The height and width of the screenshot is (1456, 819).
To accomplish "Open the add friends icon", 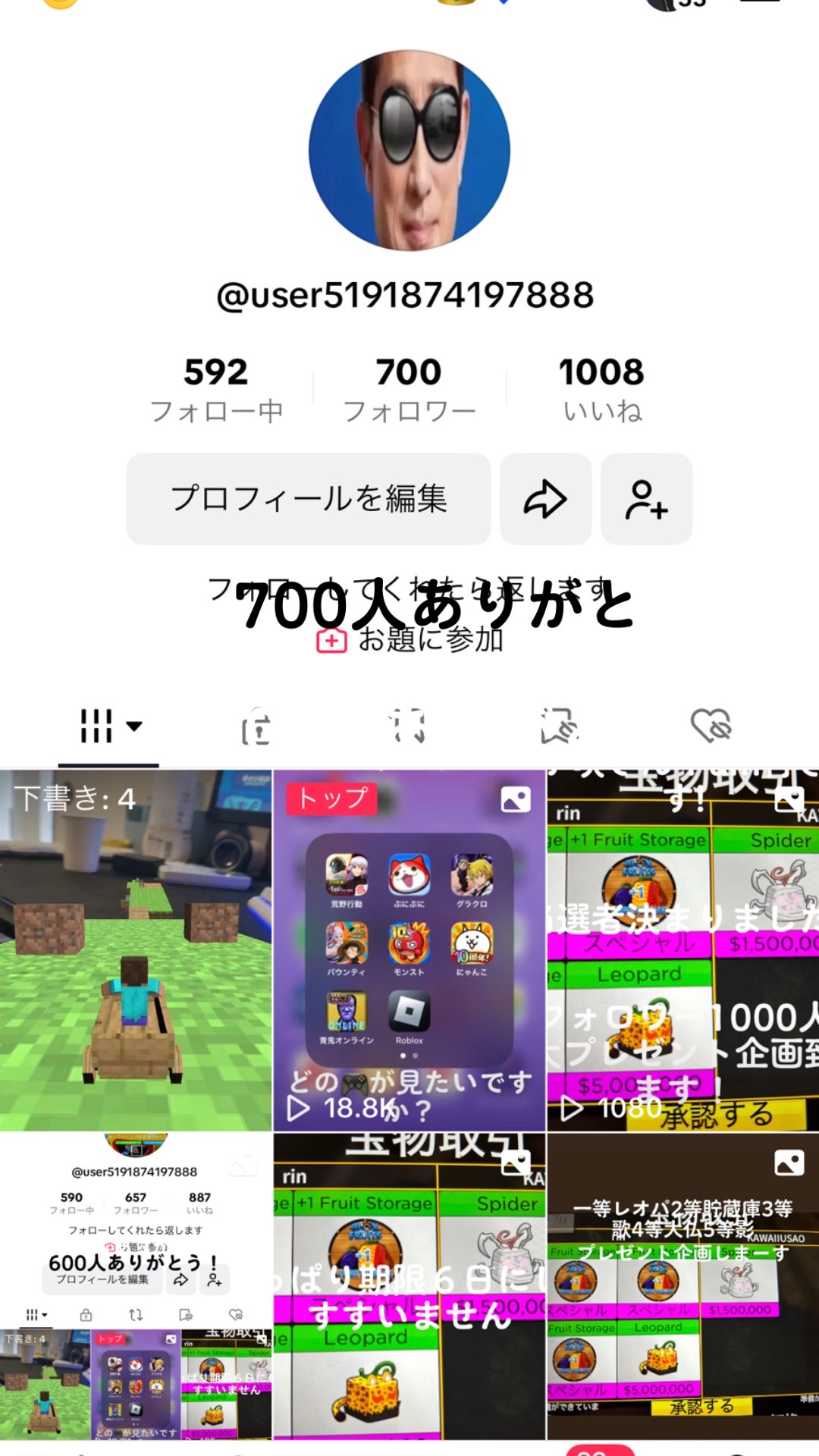I will 646,499.
